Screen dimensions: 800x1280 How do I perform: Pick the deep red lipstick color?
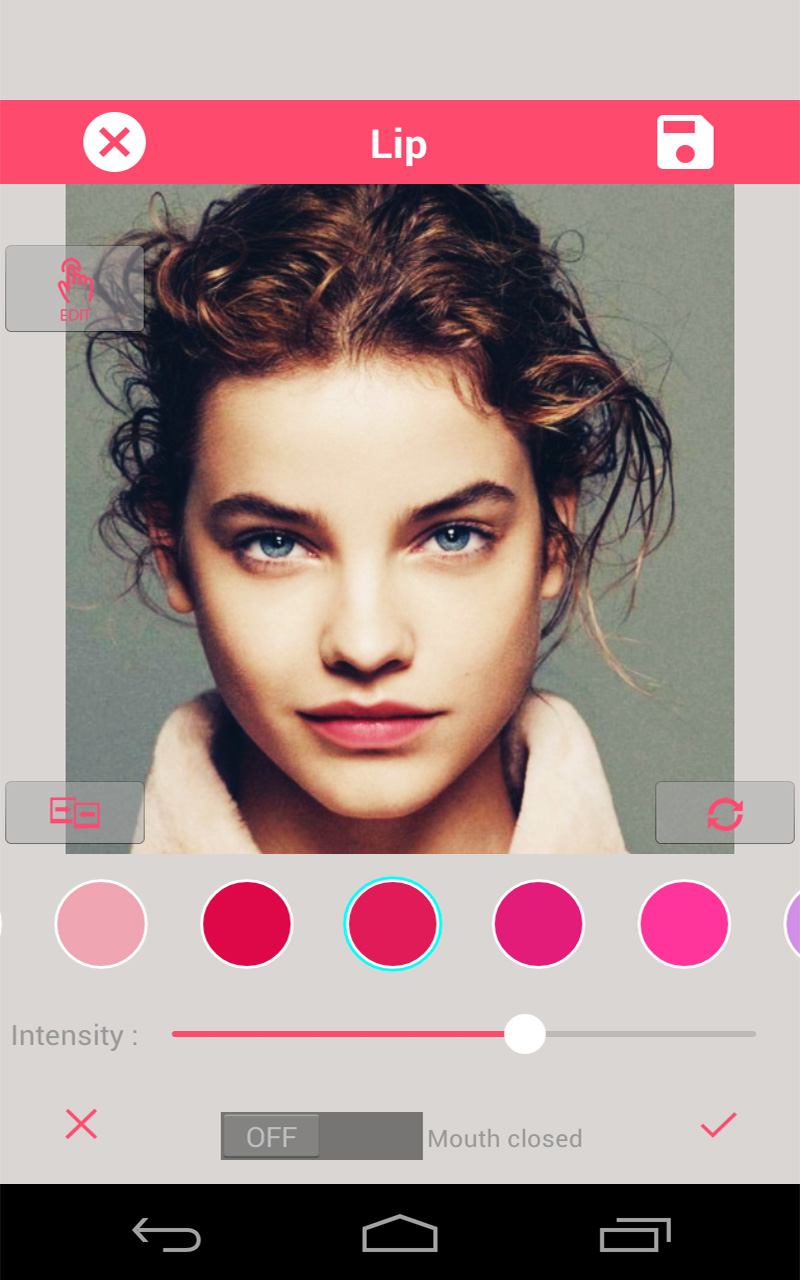pos(246,923)
